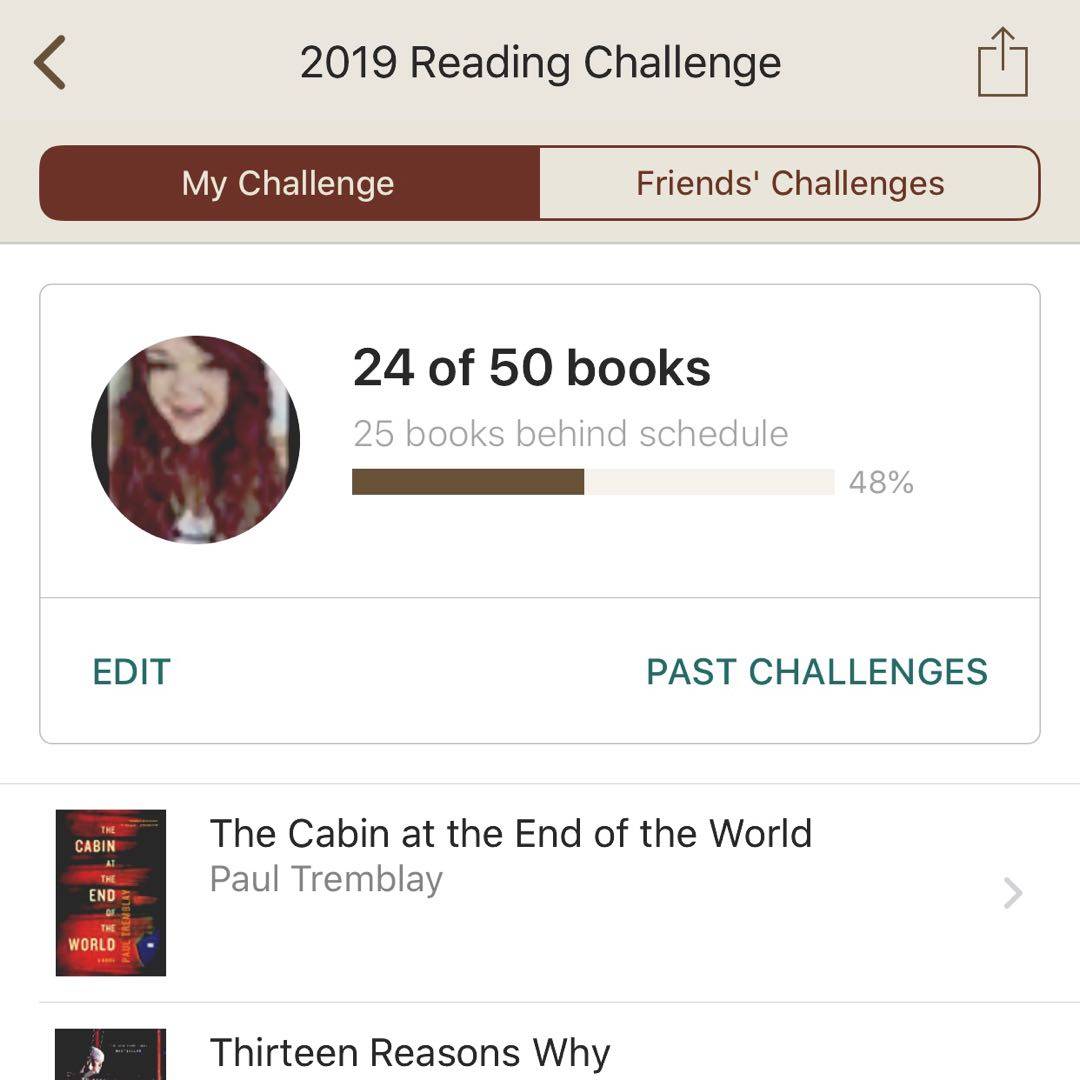
Task: Go back using the arrow
Action: (50, 62)
